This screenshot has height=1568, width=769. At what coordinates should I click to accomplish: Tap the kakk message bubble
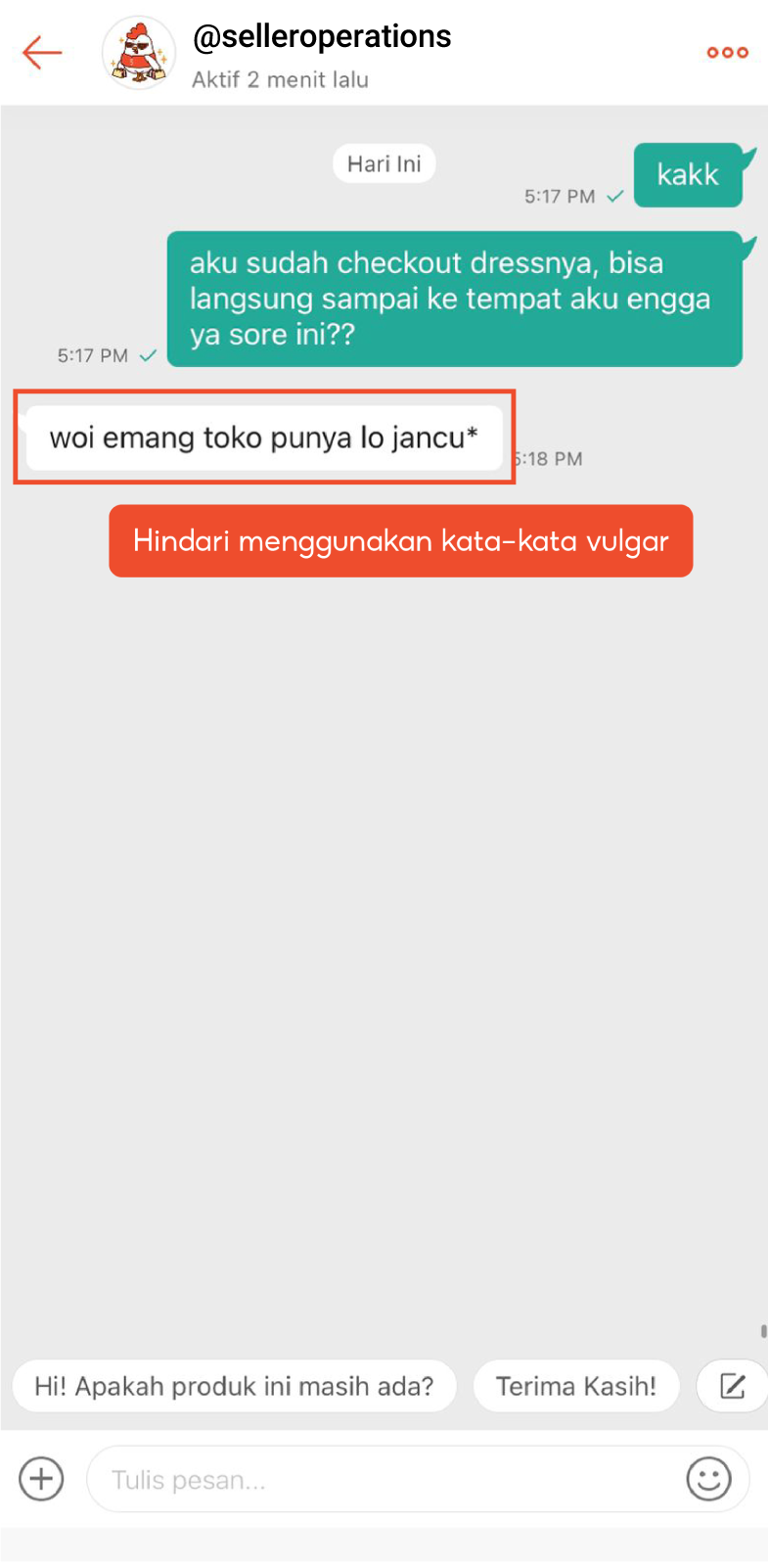[688, 175]
